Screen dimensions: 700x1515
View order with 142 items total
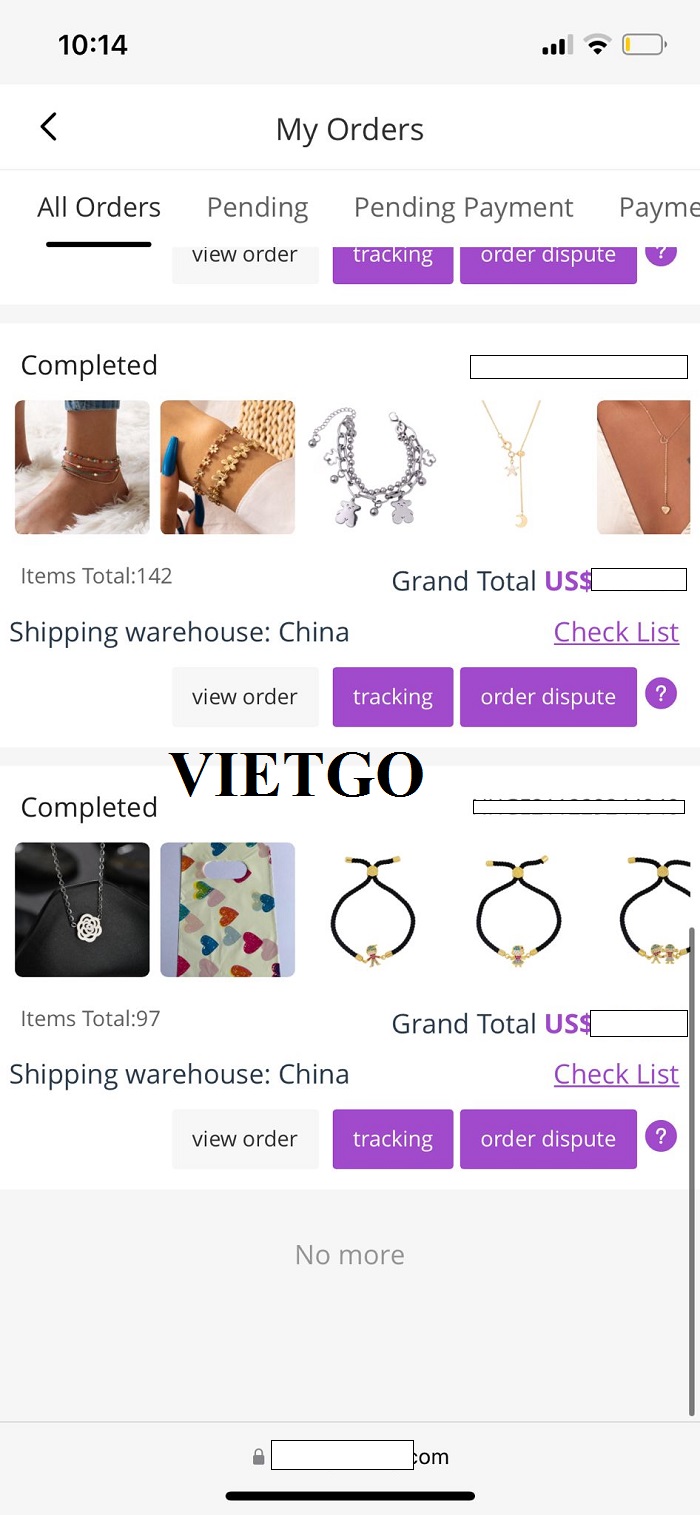[245, 697]
